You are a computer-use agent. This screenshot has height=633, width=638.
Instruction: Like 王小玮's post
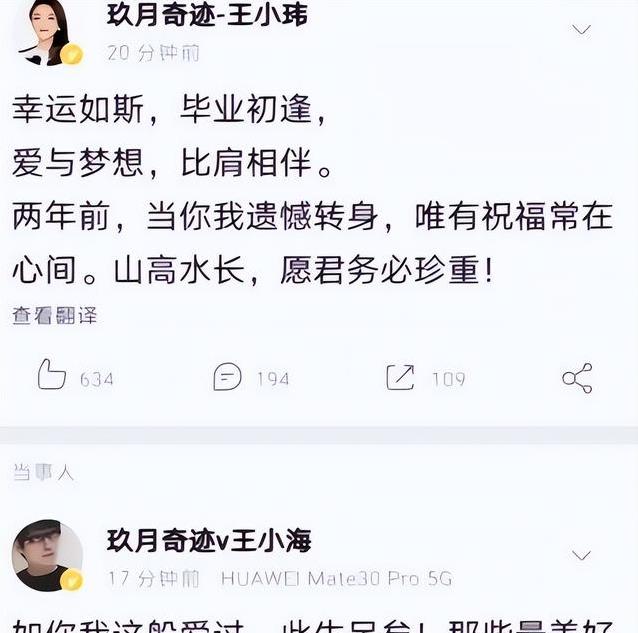click(52, 377)
